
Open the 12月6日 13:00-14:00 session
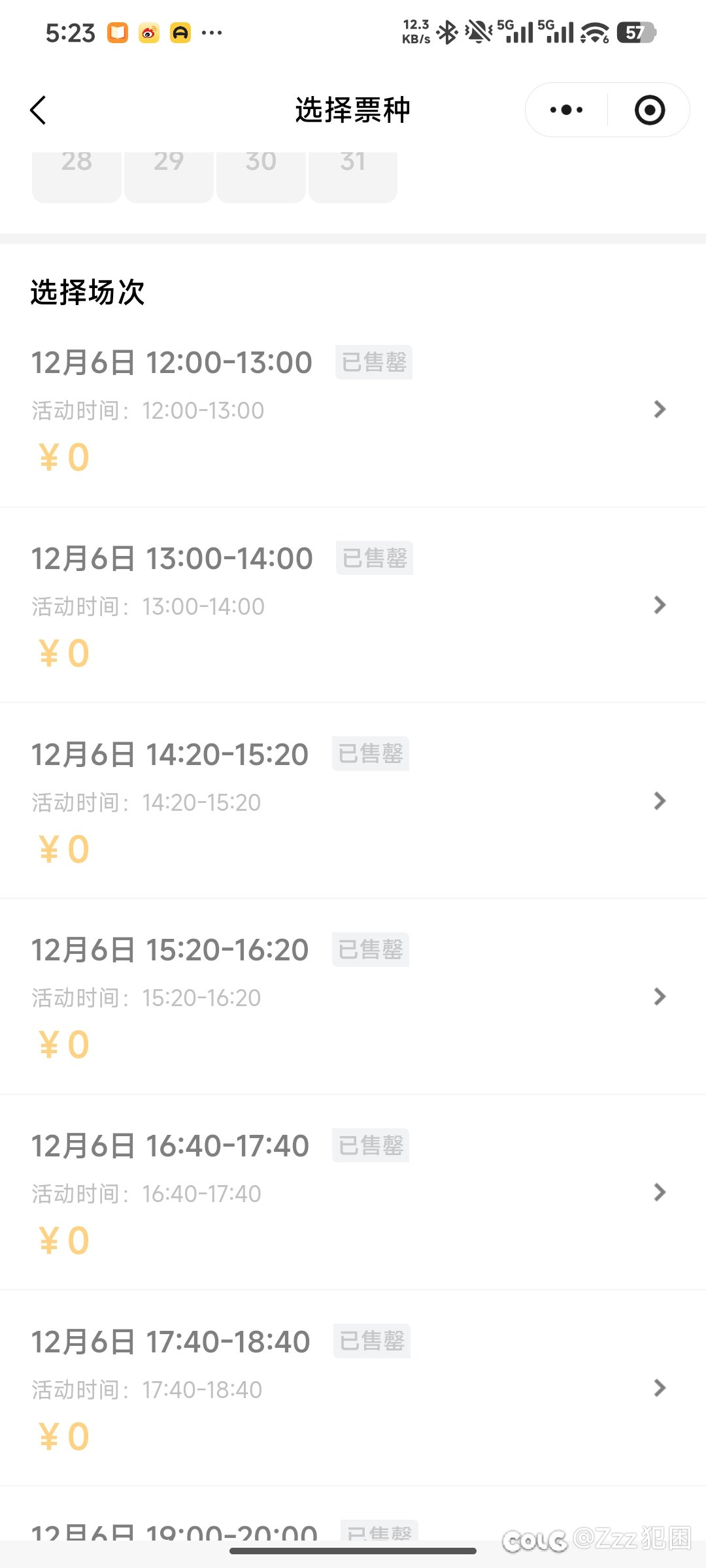tap(353, 605)
